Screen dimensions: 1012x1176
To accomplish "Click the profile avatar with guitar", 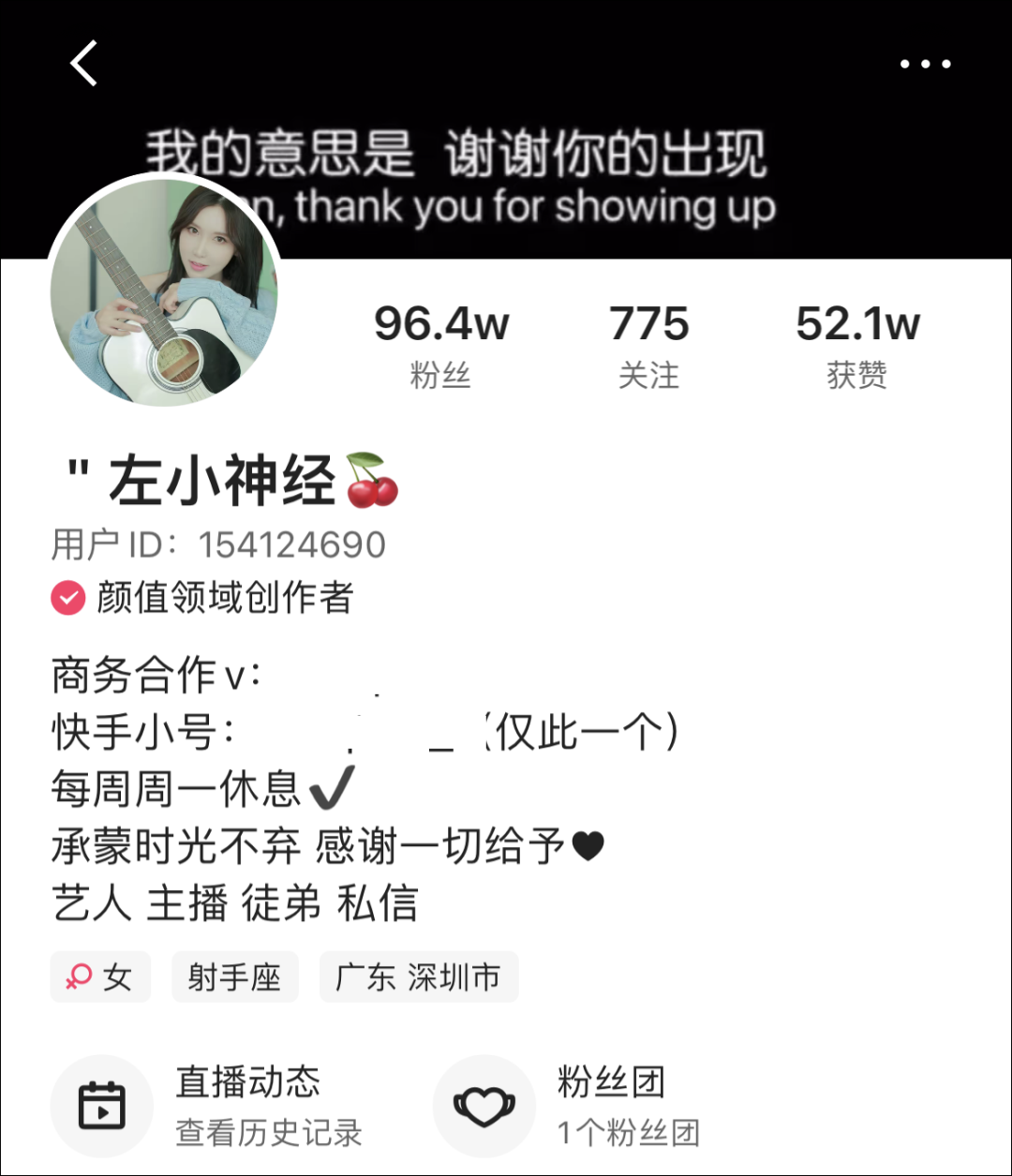I will point(165,293).
